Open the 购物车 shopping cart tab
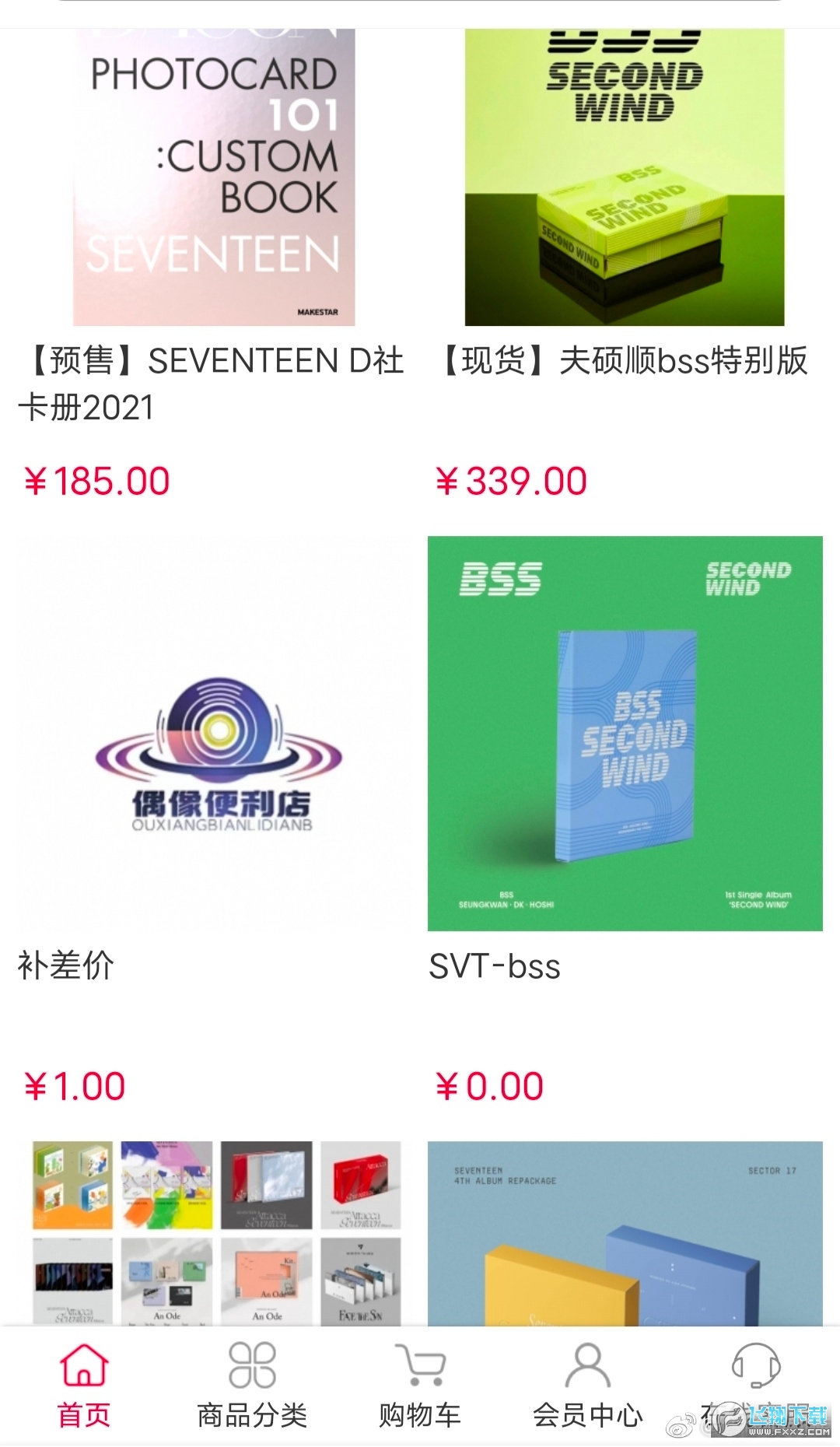Screen dimensions: 840x1447 pyautogui.click(x=420, y=1386)
